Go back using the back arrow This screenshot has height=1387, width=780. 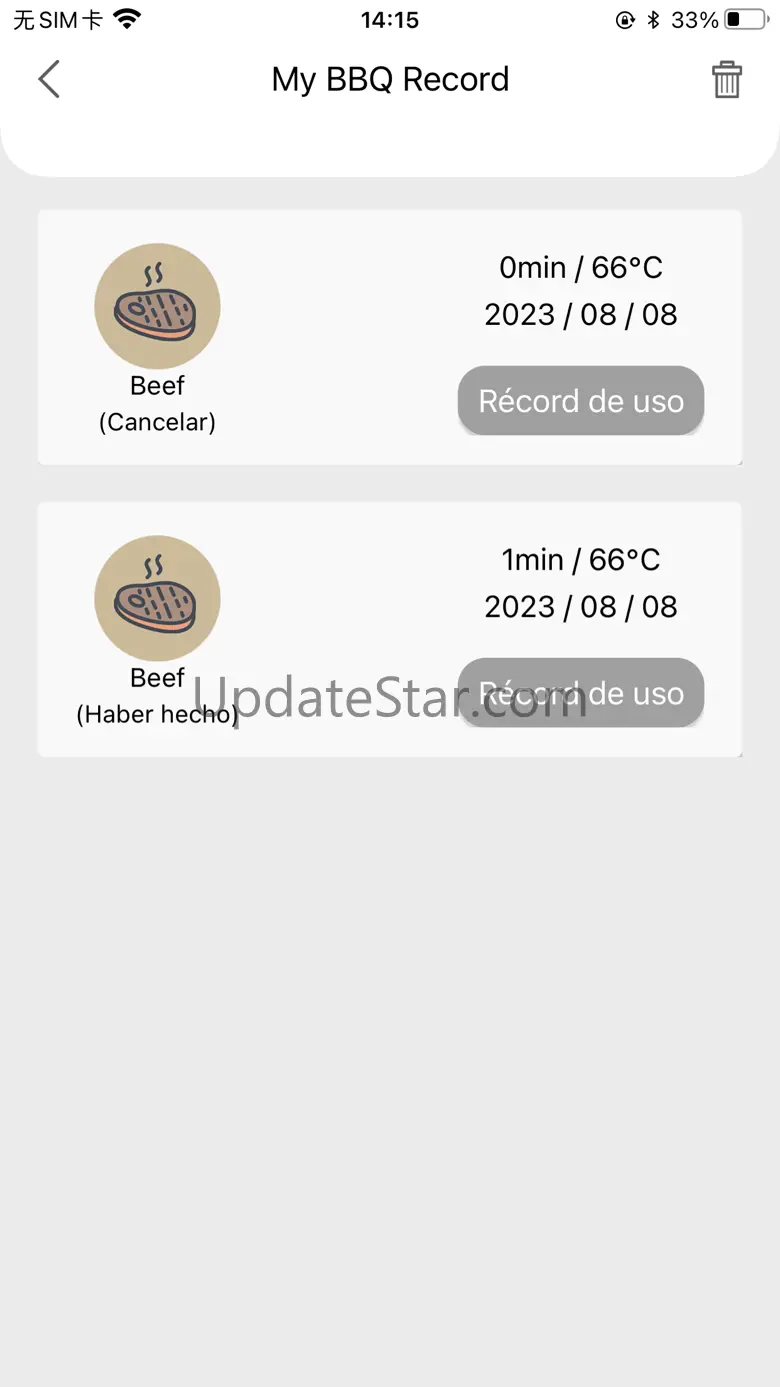(49, 79)
